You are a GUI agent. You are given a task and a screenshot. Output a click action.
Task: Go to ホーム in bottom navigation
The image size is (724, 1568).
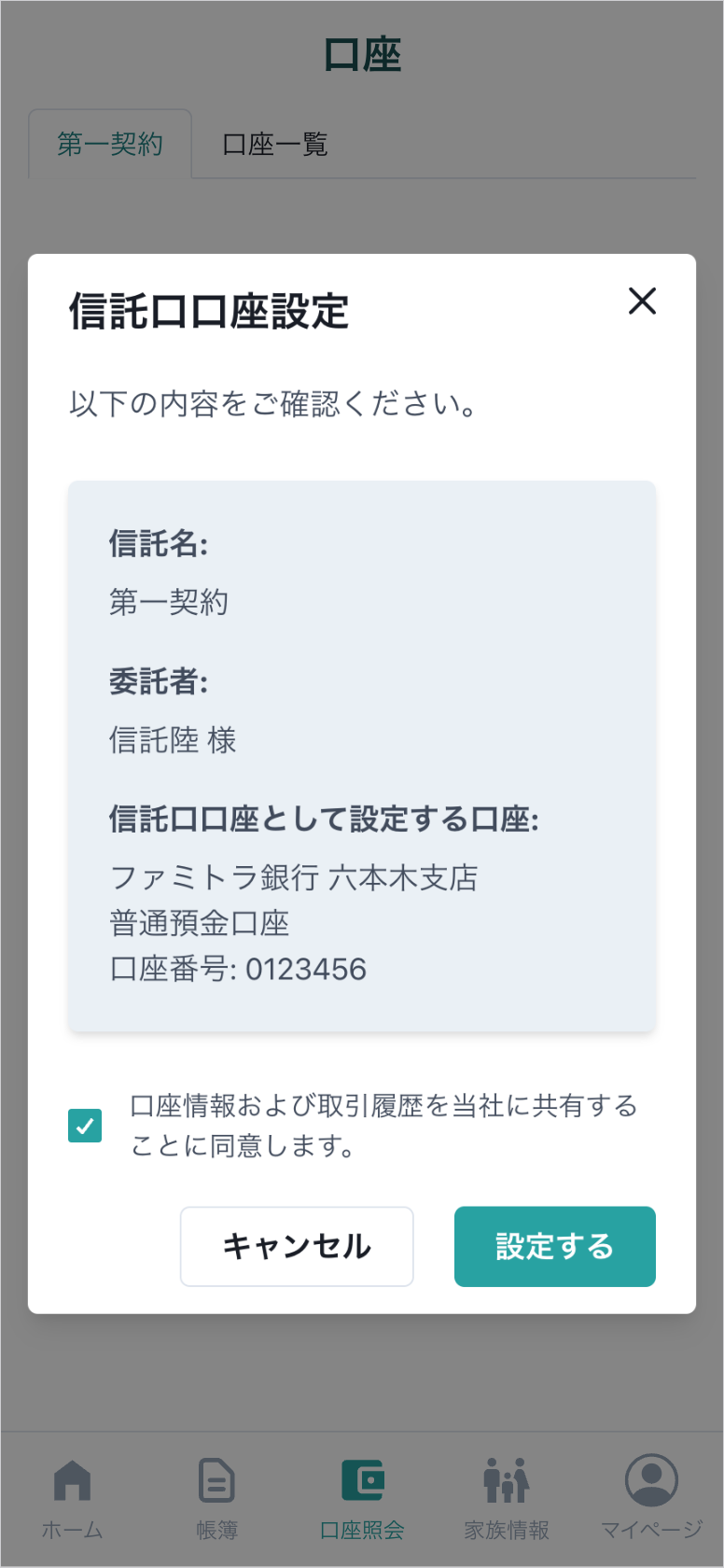point(72,1499)
